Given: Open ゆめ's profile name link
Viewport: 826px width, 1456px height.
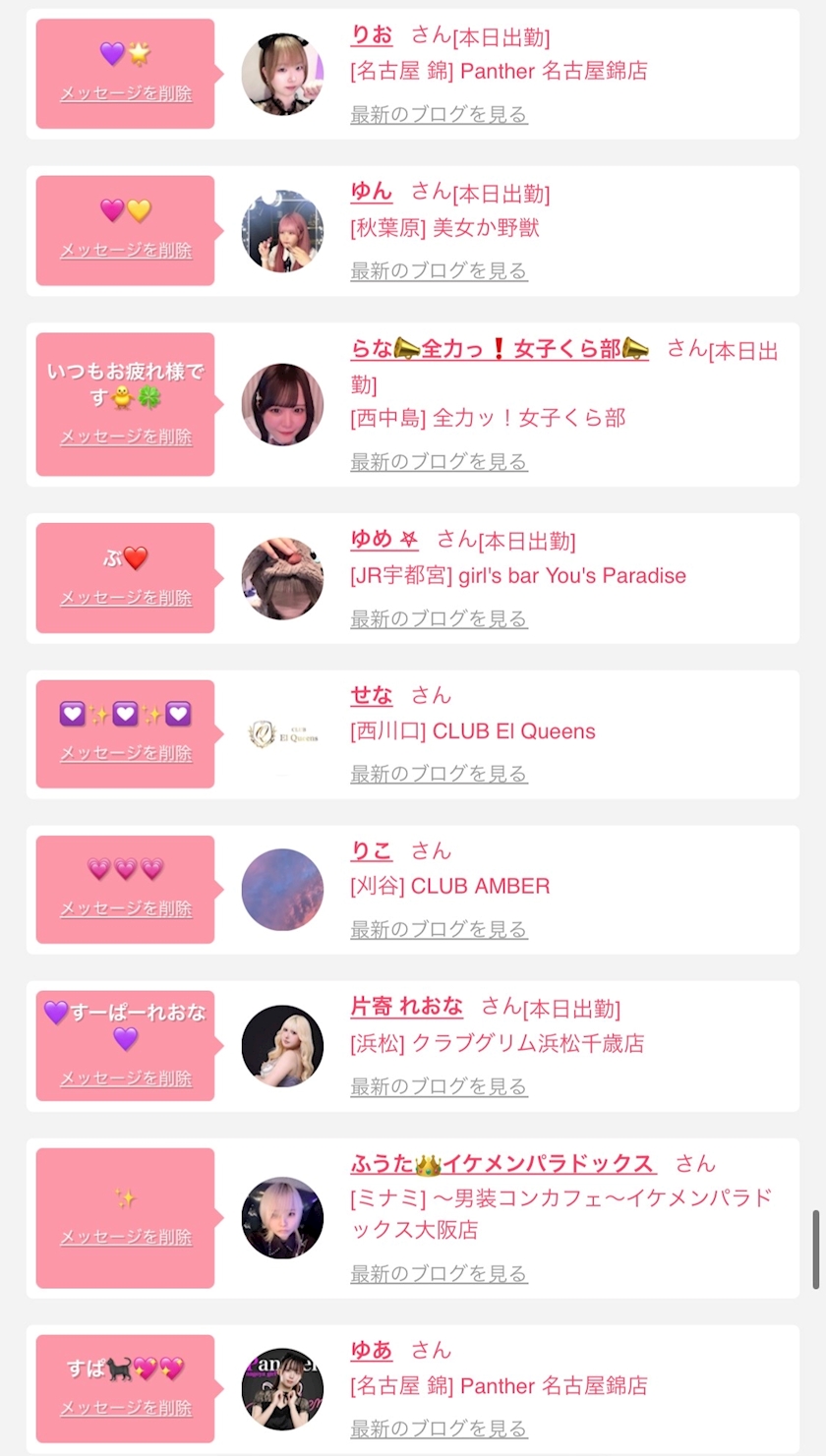Looking at the screenshot, I should click(384, 540).
